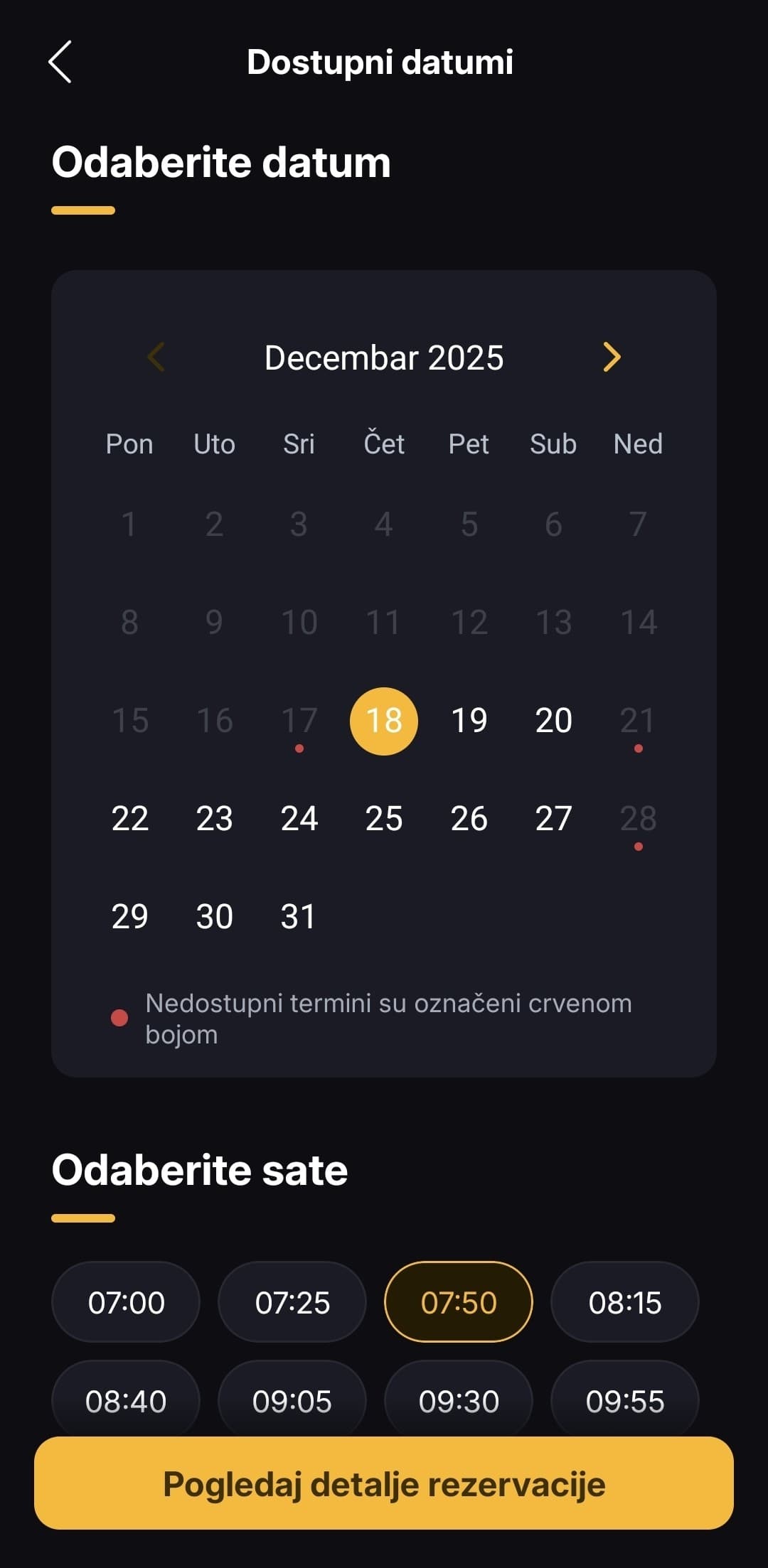Choose the 08:40 time slot
Screen dimensions: 768x1568
tap(126, 1400)
